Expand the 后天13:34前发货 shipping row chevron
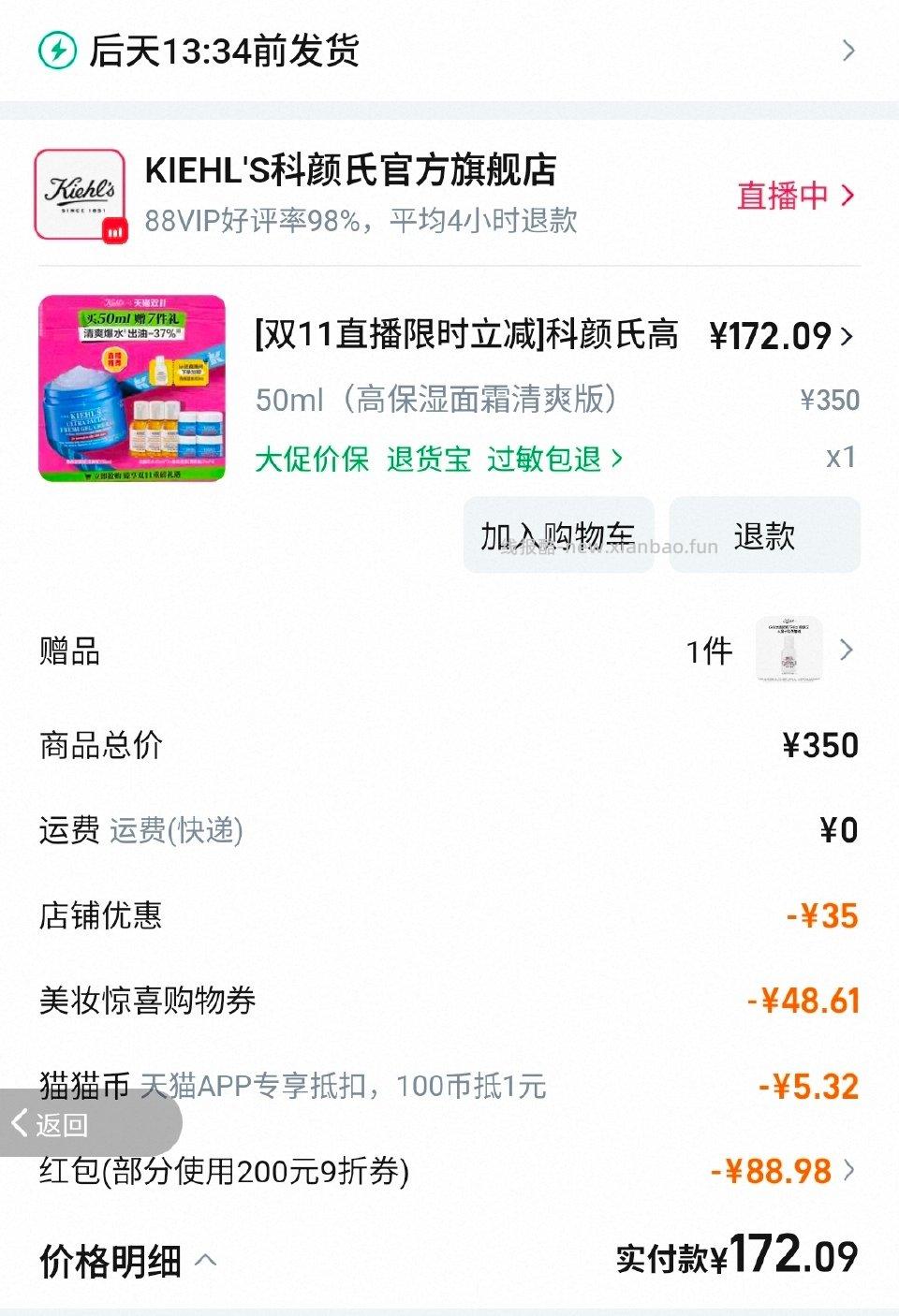This screenshot has width=899, height=1316. 850,53
